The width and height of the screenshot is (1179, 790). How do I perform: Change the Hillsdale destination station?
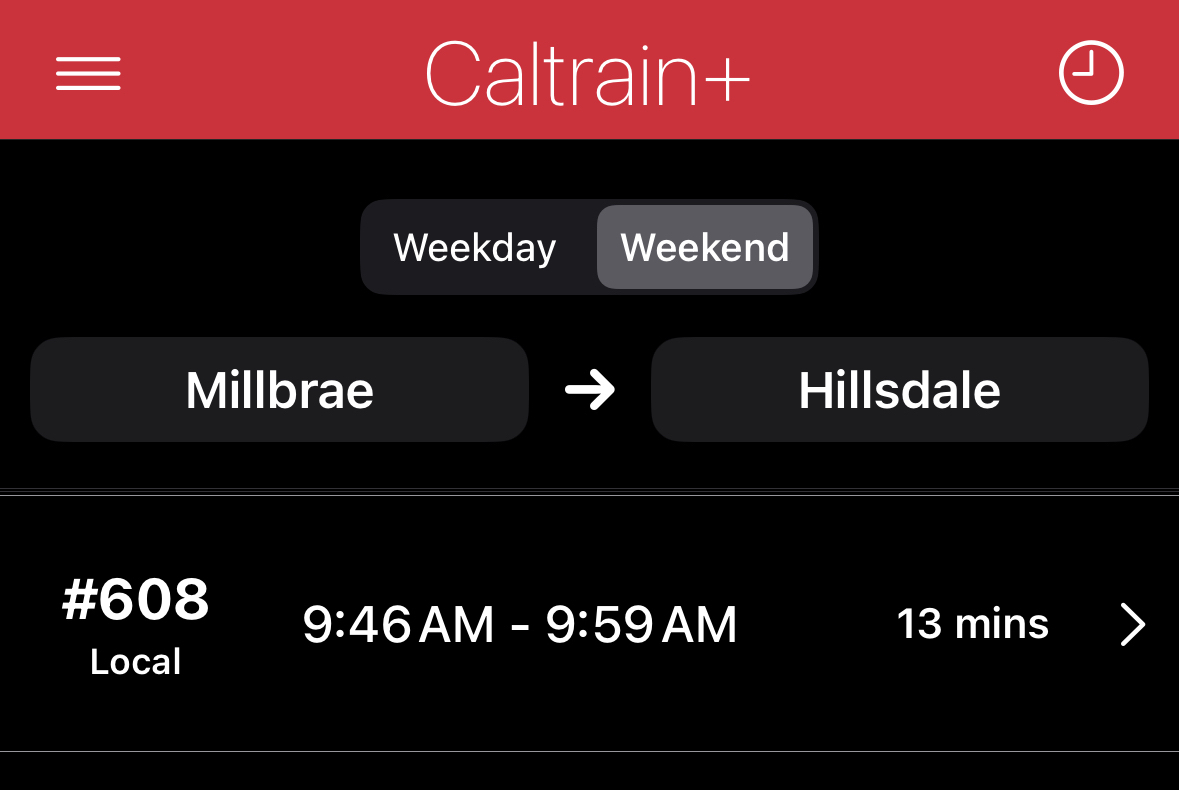pyautogui.click(x=899, y=390)
